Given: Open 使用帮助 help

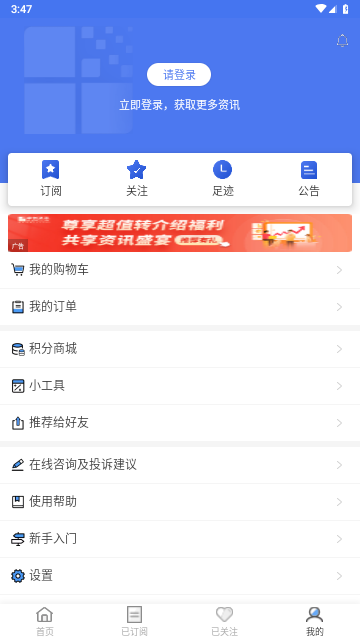Looking at the screenshot, I should point(180,502).
